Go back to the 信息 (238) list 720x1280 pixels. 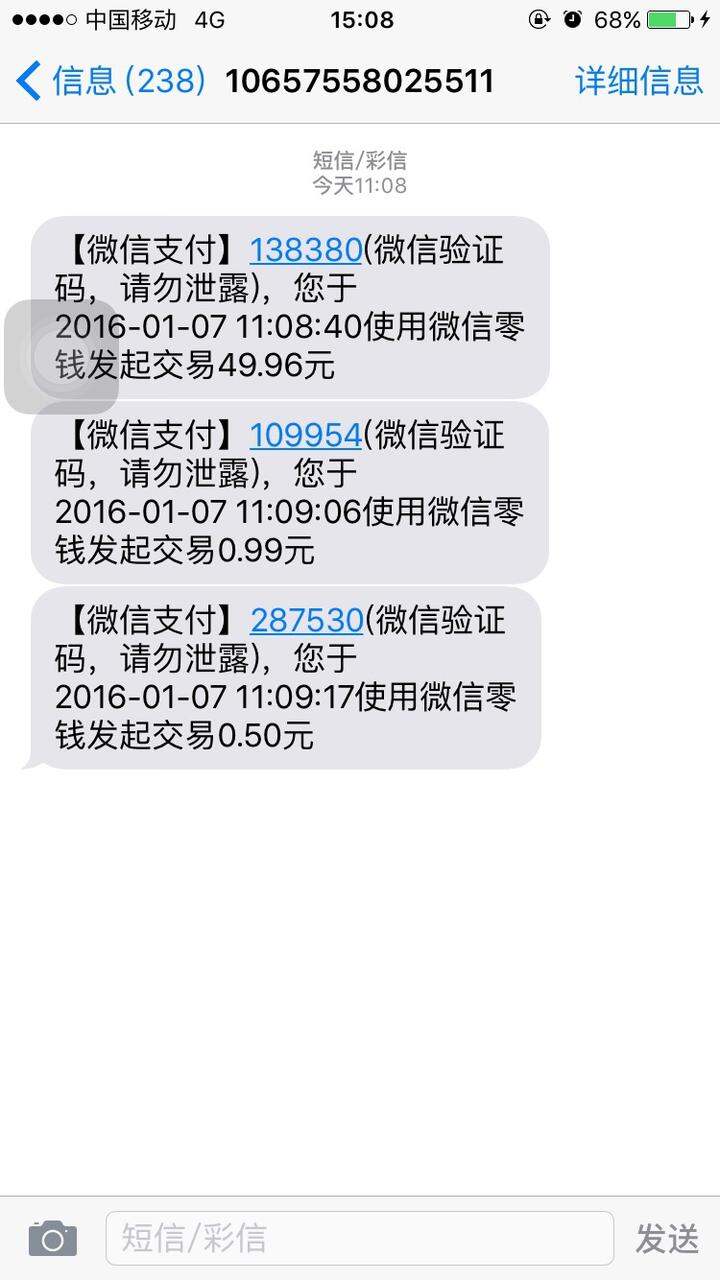111,80
